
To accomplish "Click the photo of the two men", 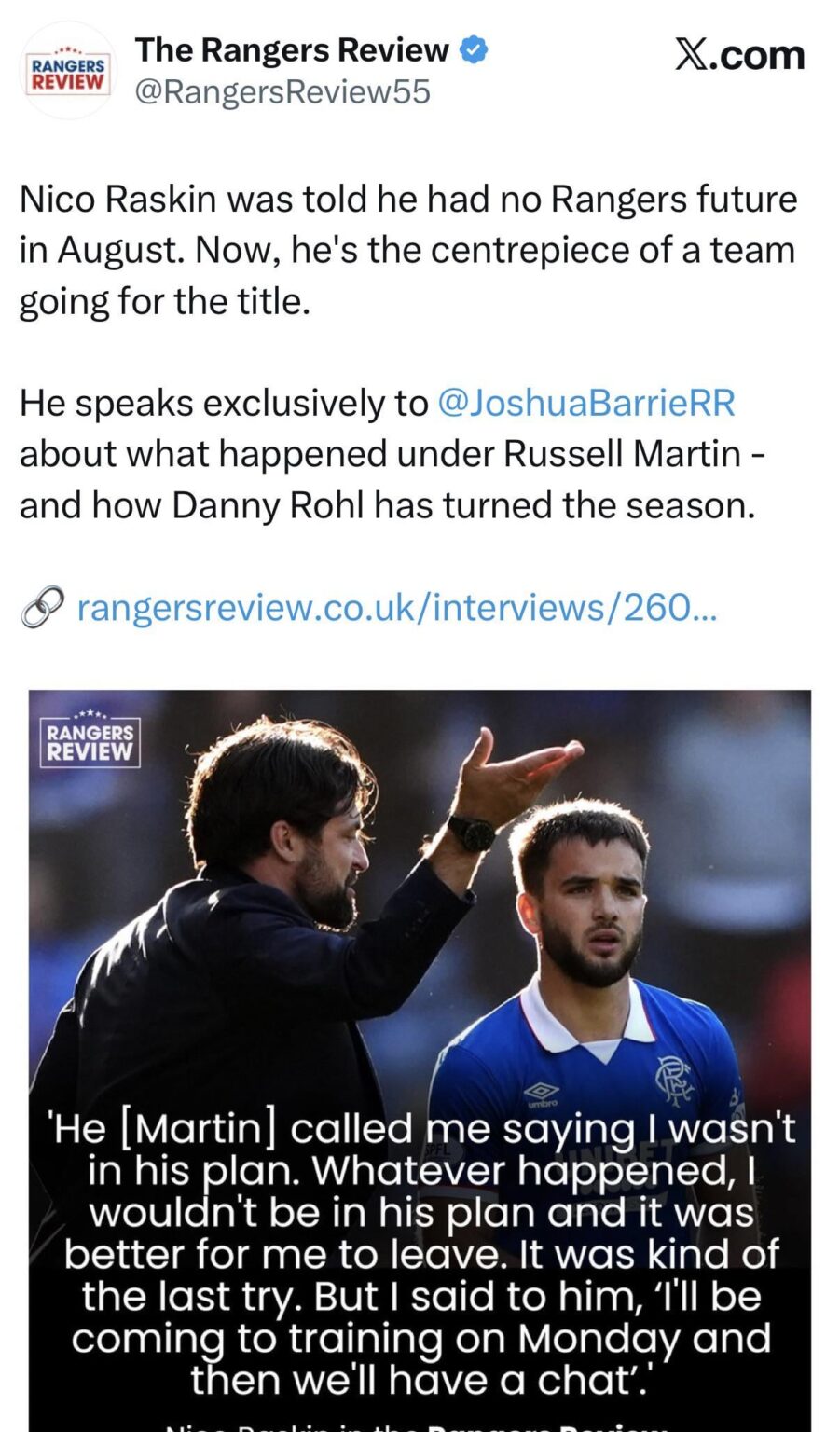I will click(x=420, y=895).
